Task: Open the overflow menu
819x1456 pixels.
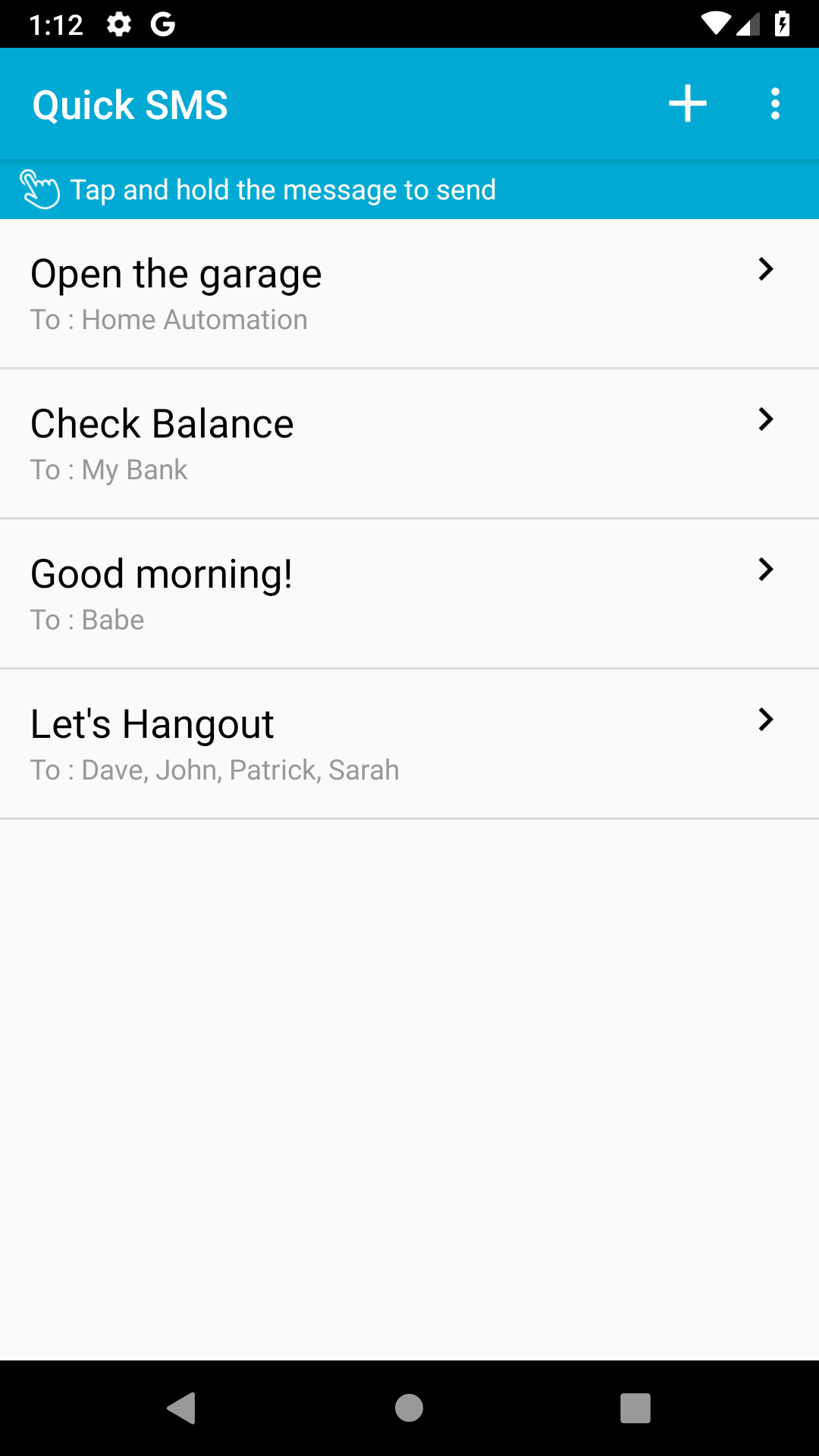Action: (774, 104)
